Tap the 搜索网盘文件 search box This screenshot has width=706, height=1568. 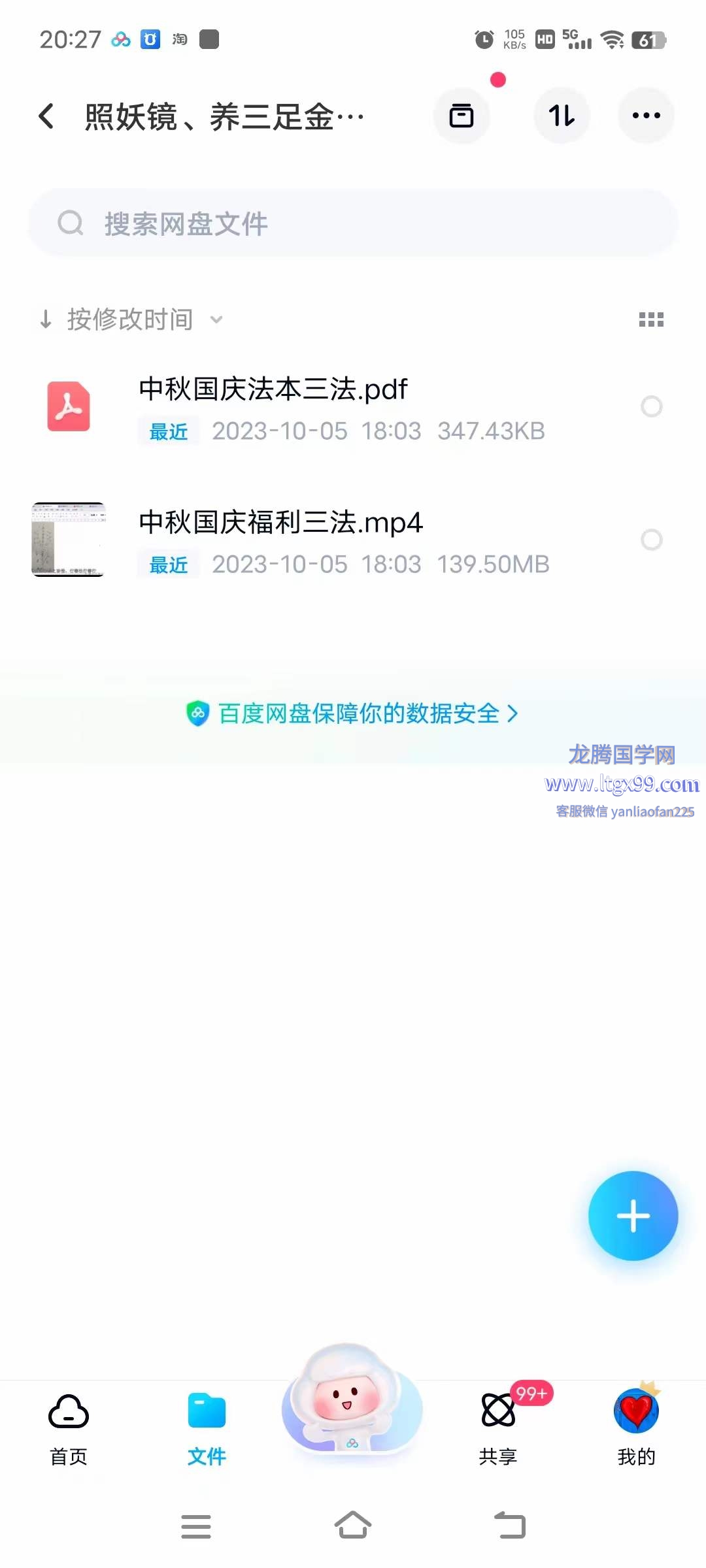(353, 223)
